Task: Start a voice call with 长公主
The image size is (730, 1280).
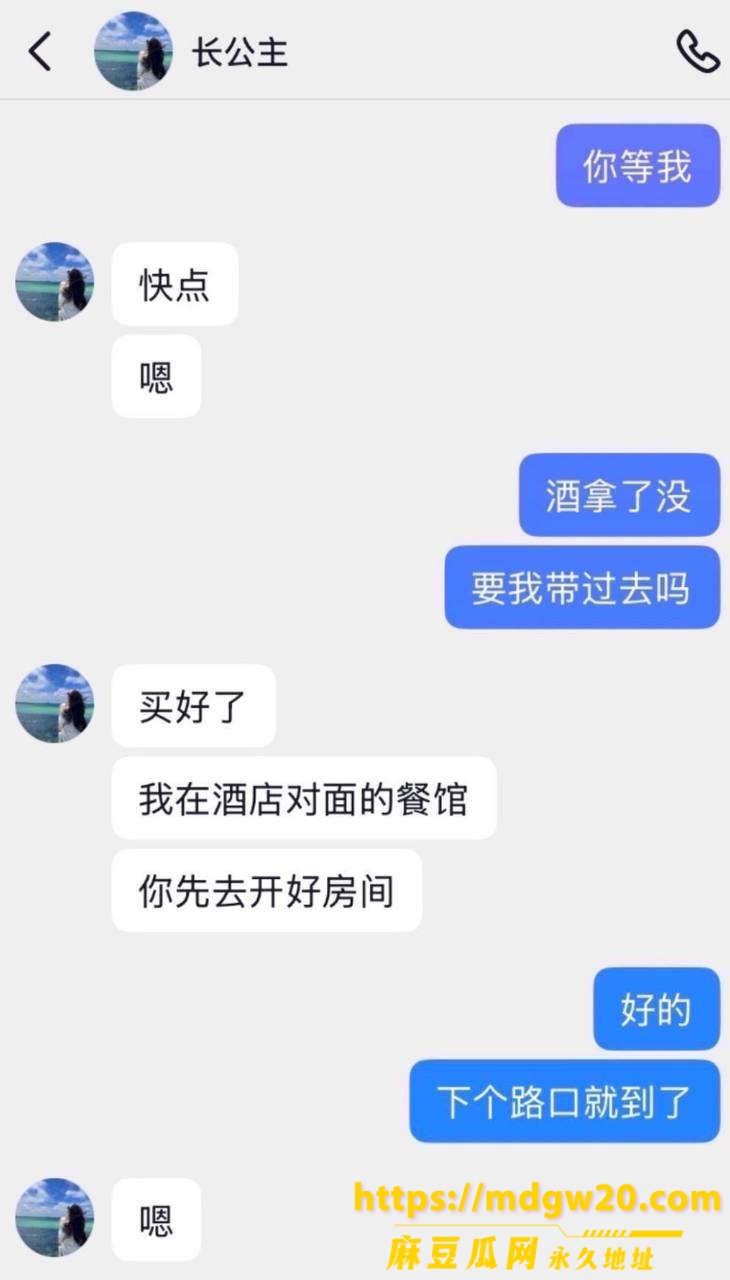Action: tap(697, 51)
